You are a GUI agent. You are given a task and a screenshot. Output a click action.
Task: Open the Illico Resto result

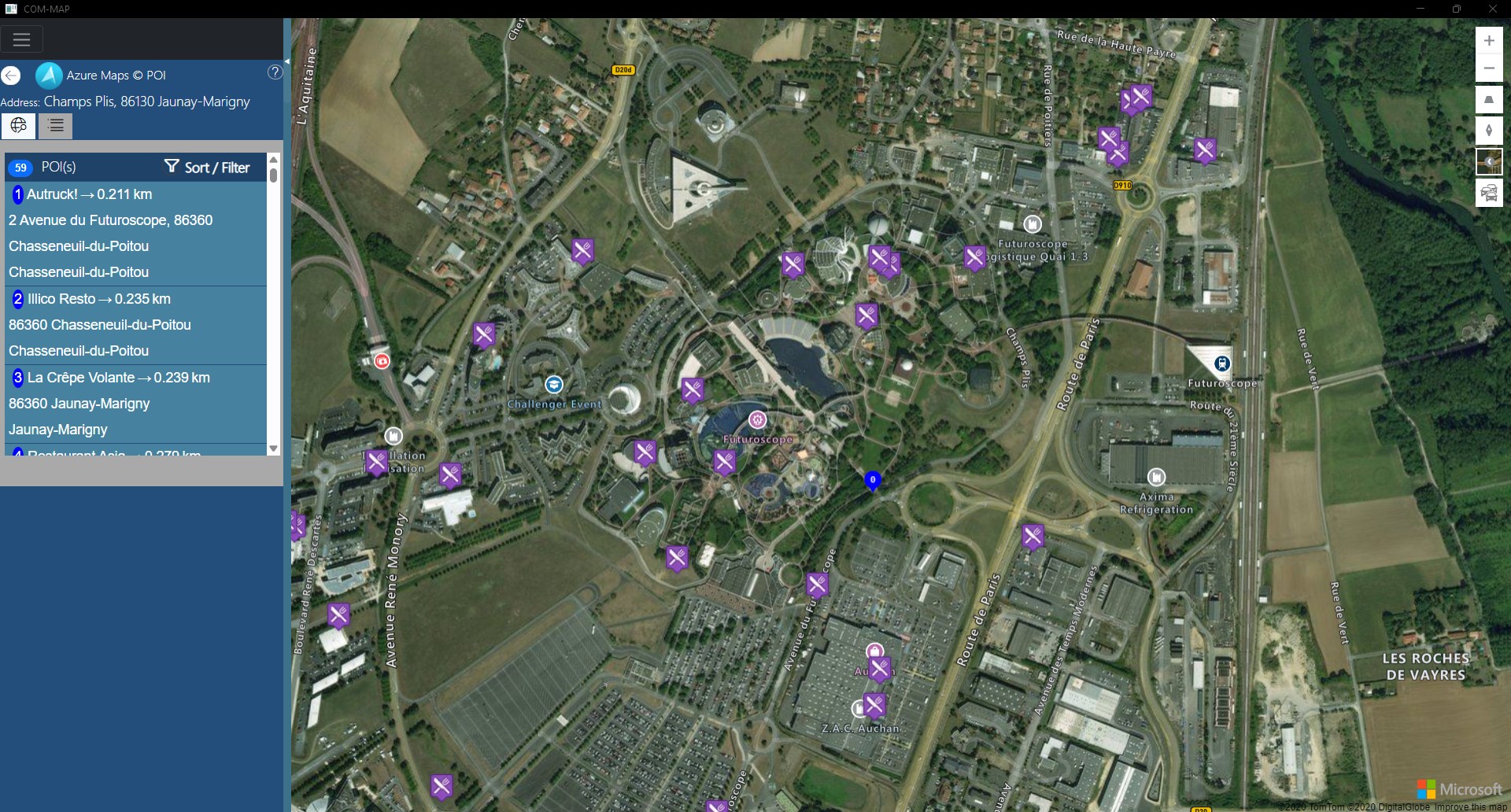tap(98, 299)
